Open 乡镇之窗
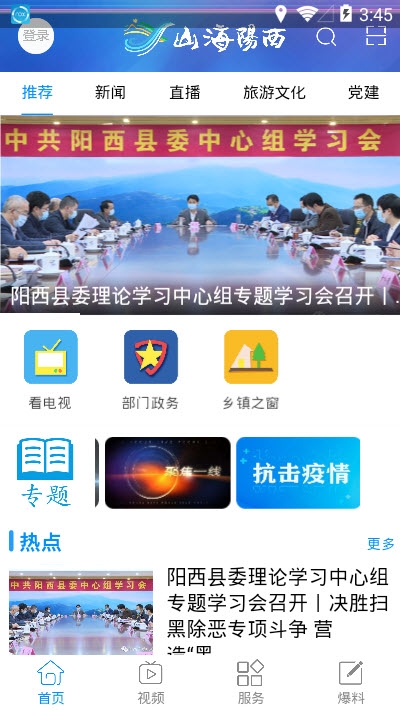The width and height of the screenshot is (400, 710). pyautogui.click(x=251, y=370)
